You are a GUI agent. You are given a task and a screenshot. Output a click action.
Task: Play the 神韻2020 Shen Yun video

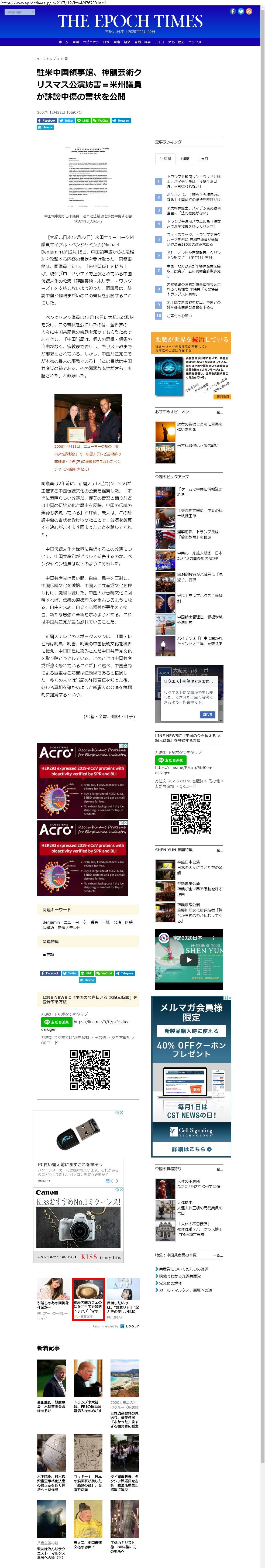189,959
